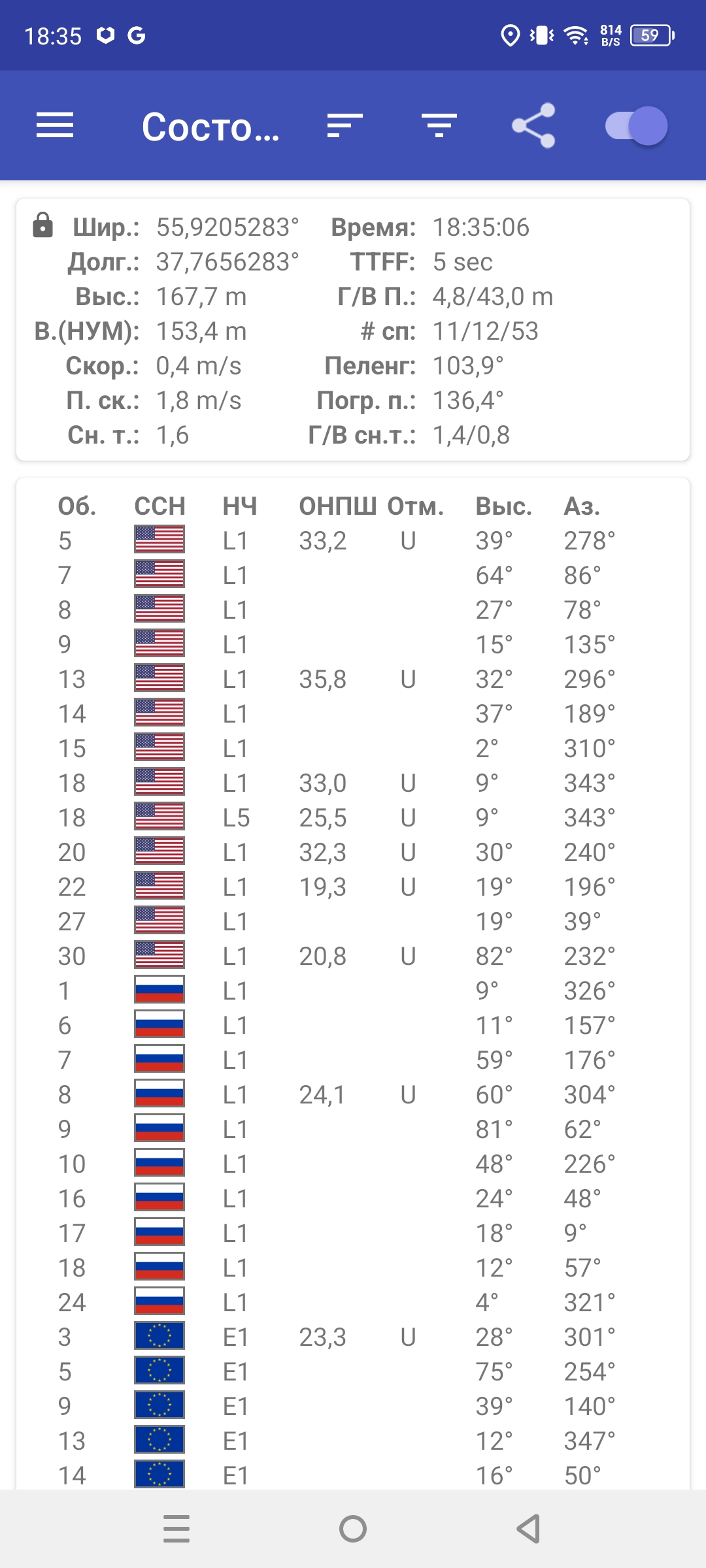Screen dimensions: 706x1568
Task: Open the satellite filter option
Action: click(x=439, y=125)
